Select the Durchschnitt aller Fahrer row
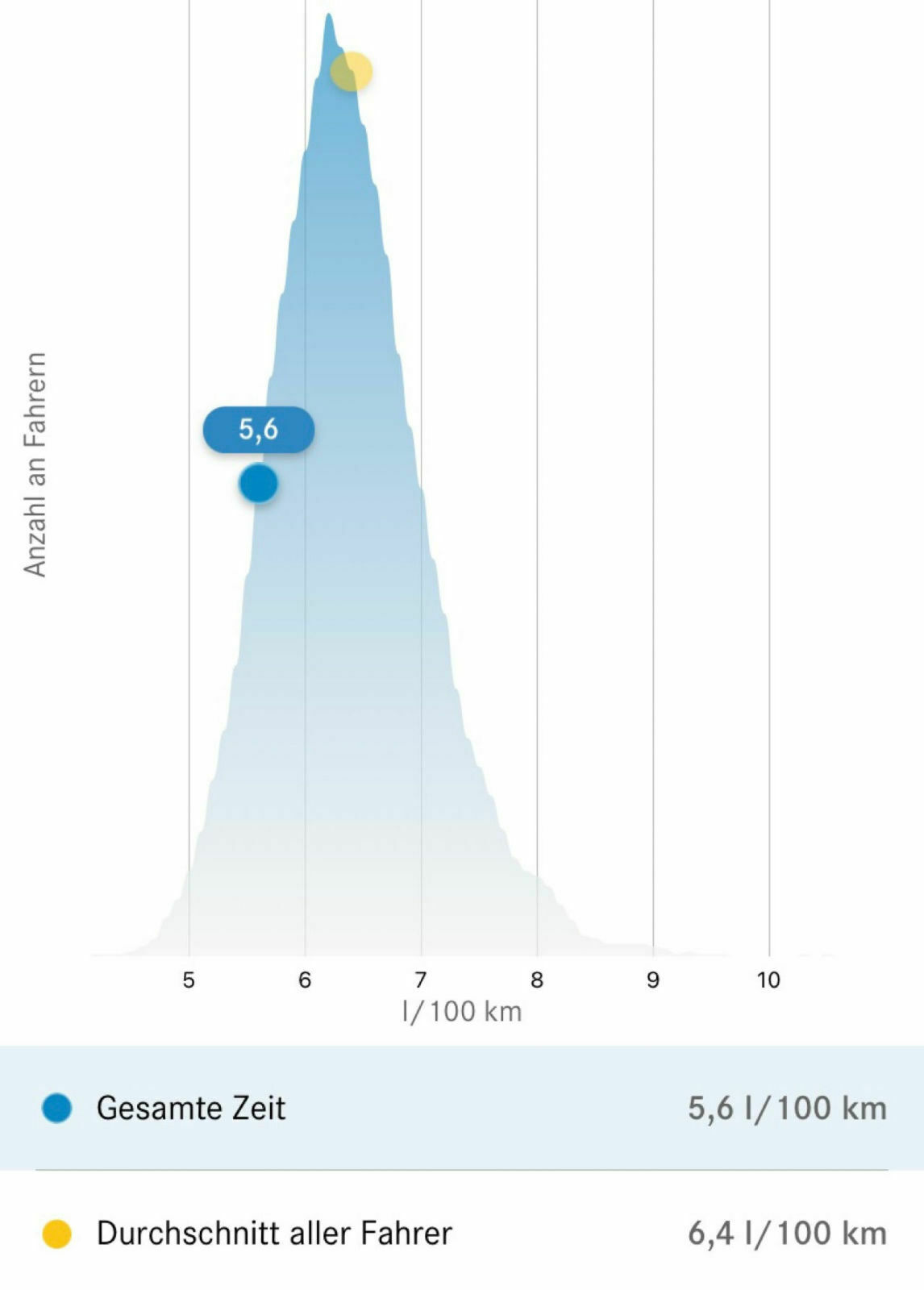Screen dimensions: 924x1290 (x=462, y=1233)
